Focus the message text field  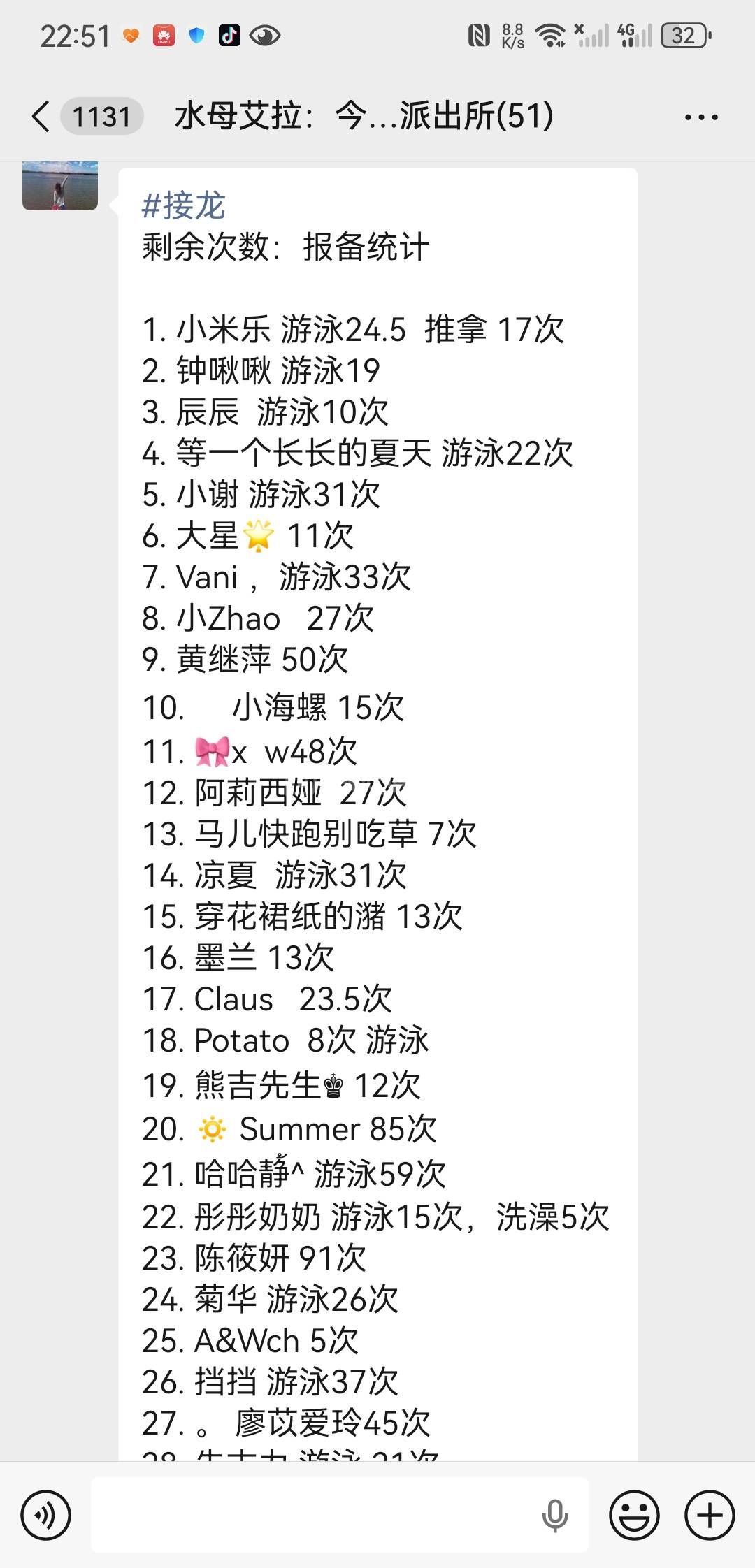315,1515
